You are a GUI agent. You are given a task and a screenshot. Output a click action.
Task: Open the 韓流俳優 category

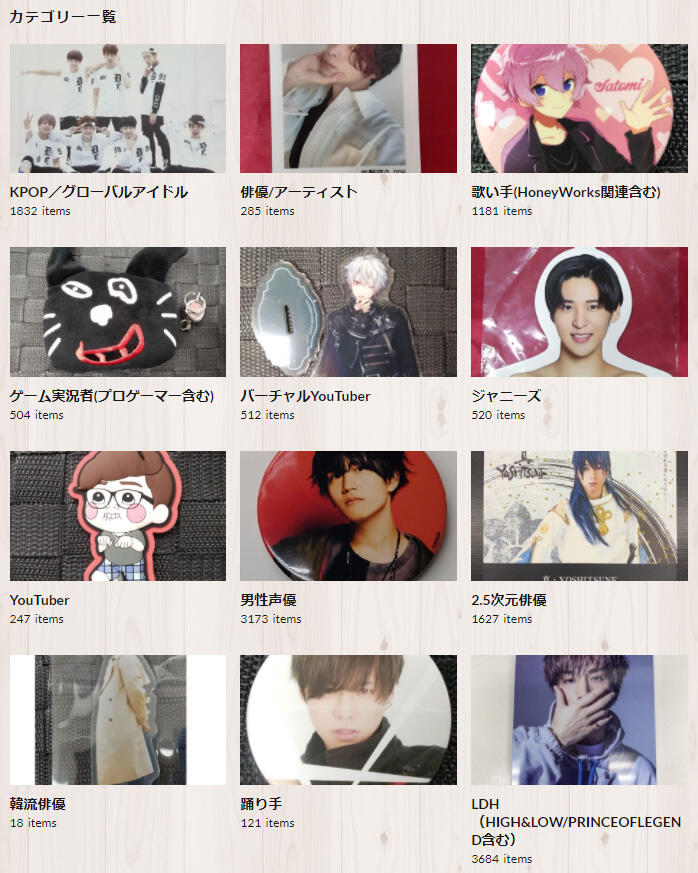tap(117, 720)
